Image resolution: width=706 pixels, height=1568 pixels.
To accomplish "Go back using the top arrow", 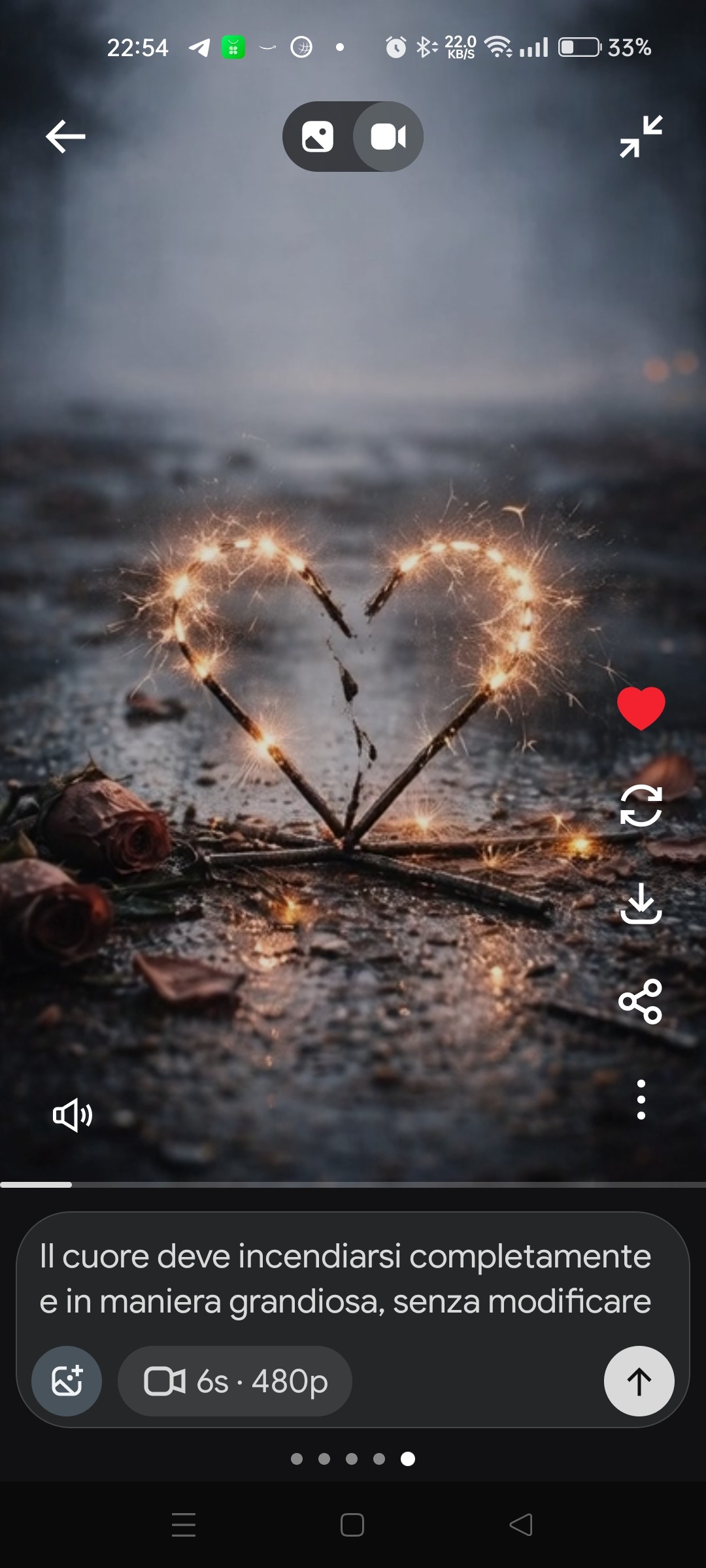I will [65, 137].
